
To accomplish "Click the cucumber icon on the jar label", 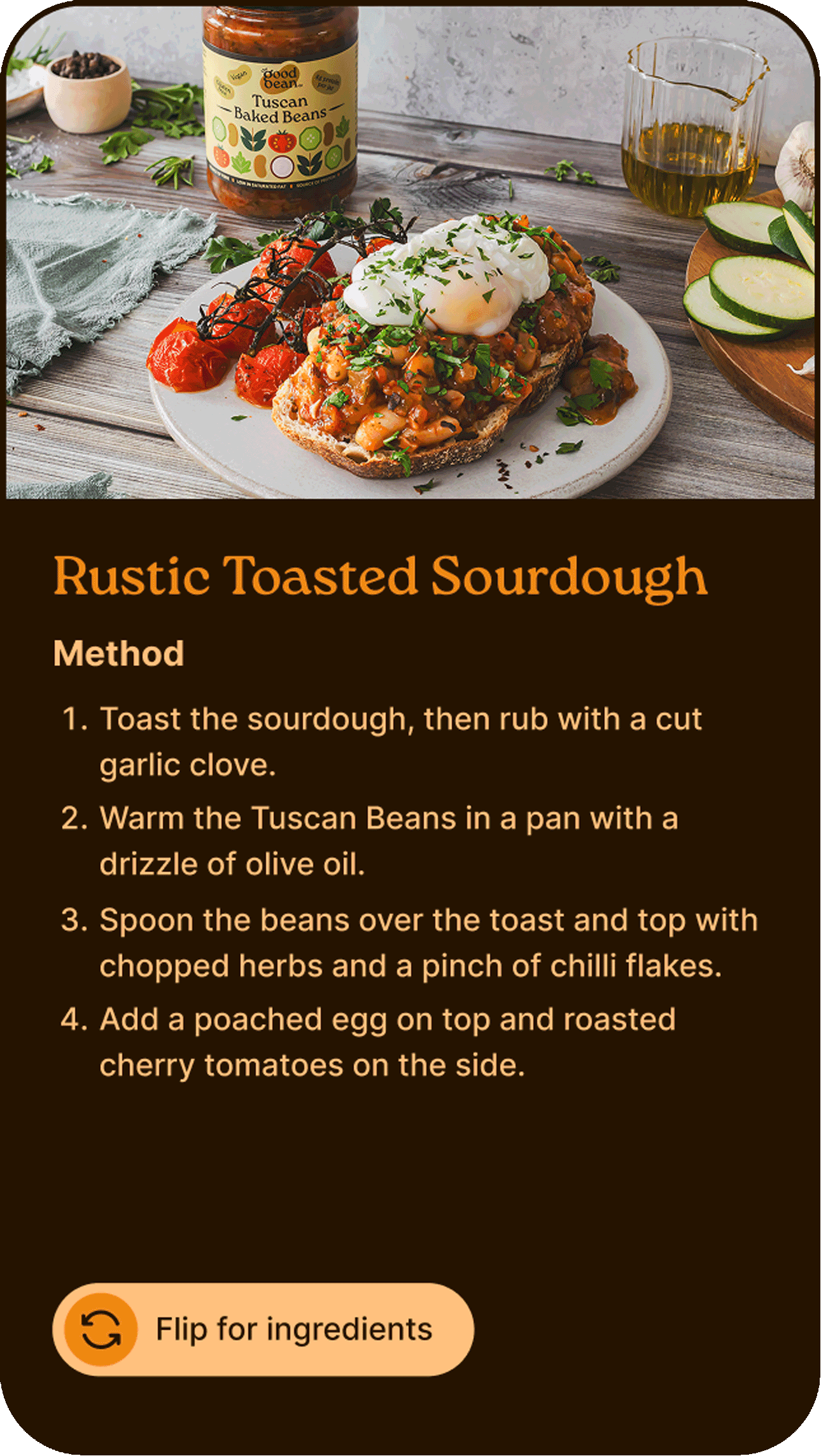I will pos(309,139).
